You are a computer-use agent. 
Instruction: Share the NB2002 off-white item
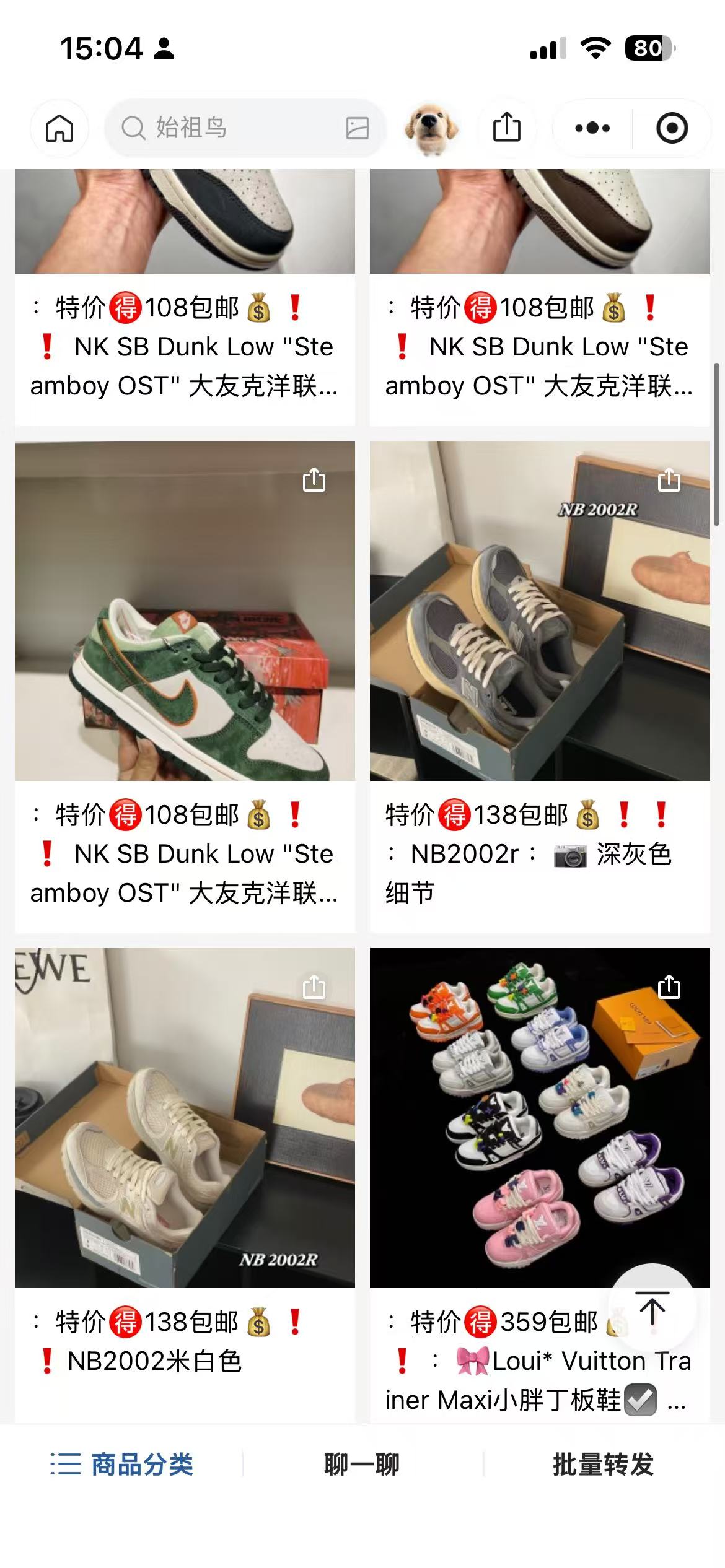[x=314, y=987]
